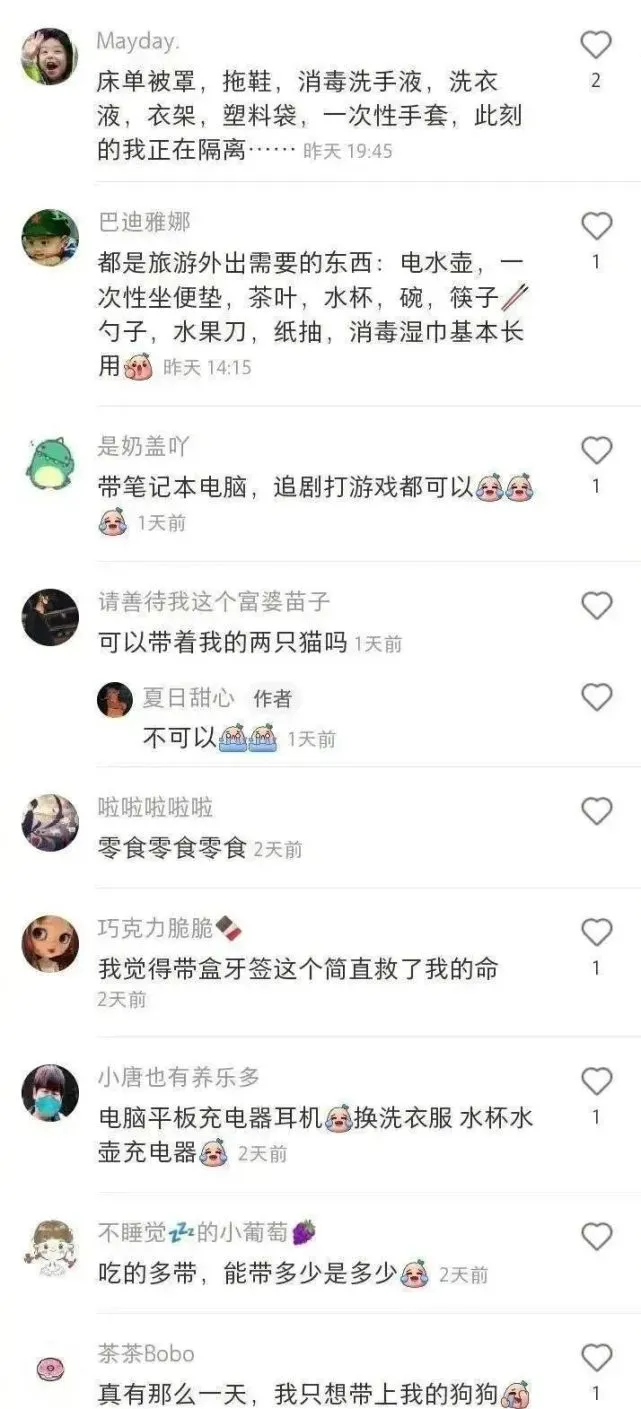Like Mayday.'s comment about quarantine items
The image size is (641, 1409).
click(596, 45)
